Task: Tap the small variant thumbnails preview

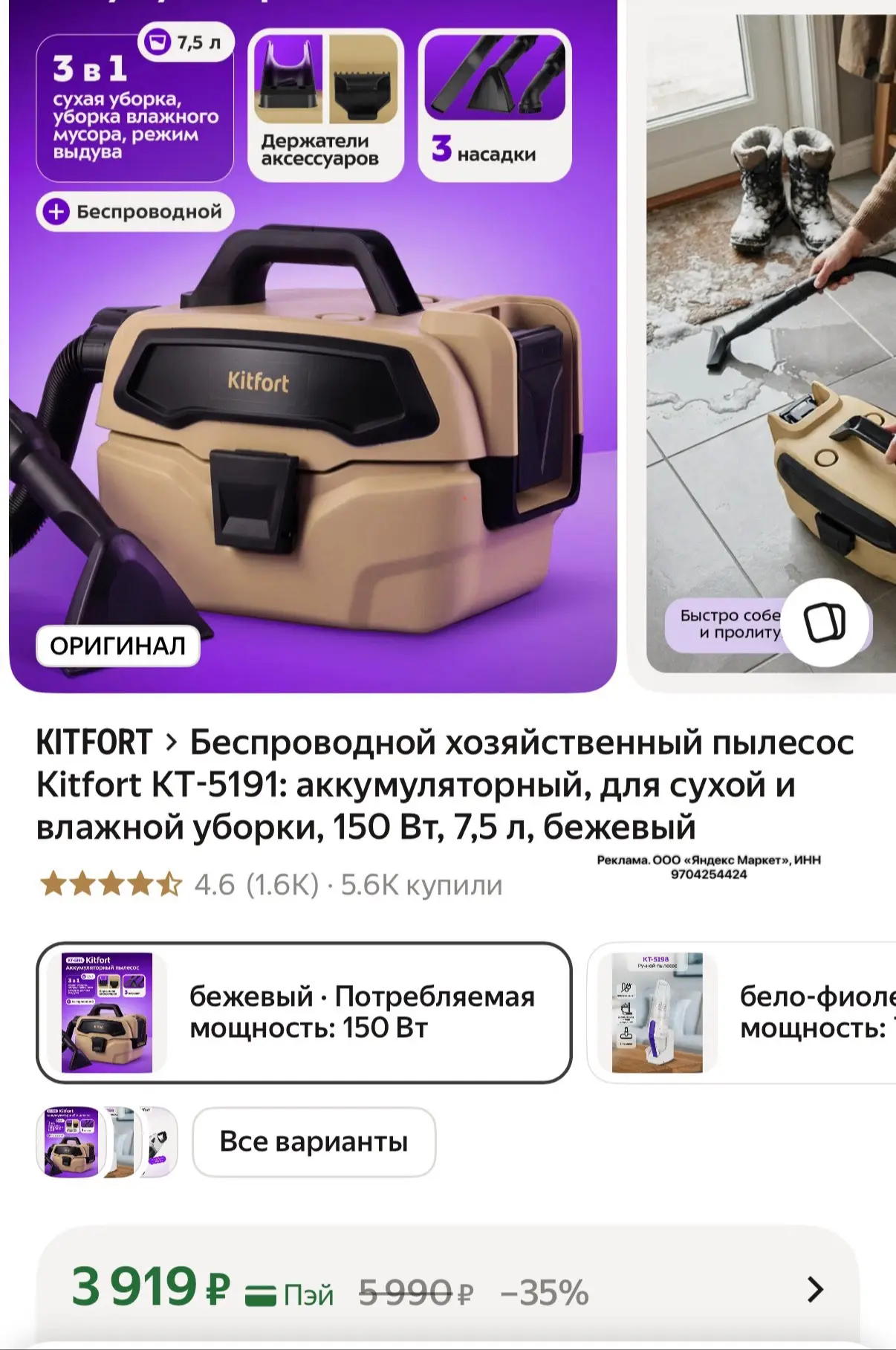Action: [108, 1142]
